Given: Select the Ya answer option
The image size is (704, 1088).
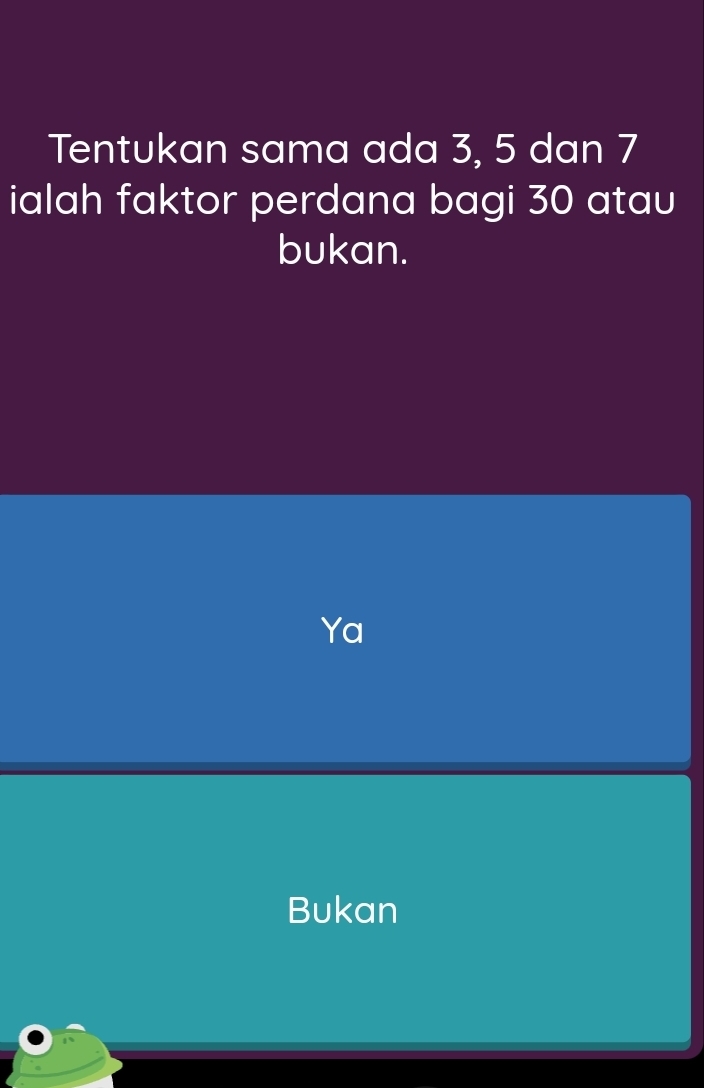Looking at the screenshot, I should pyautogui.click(x=343, y=630).
